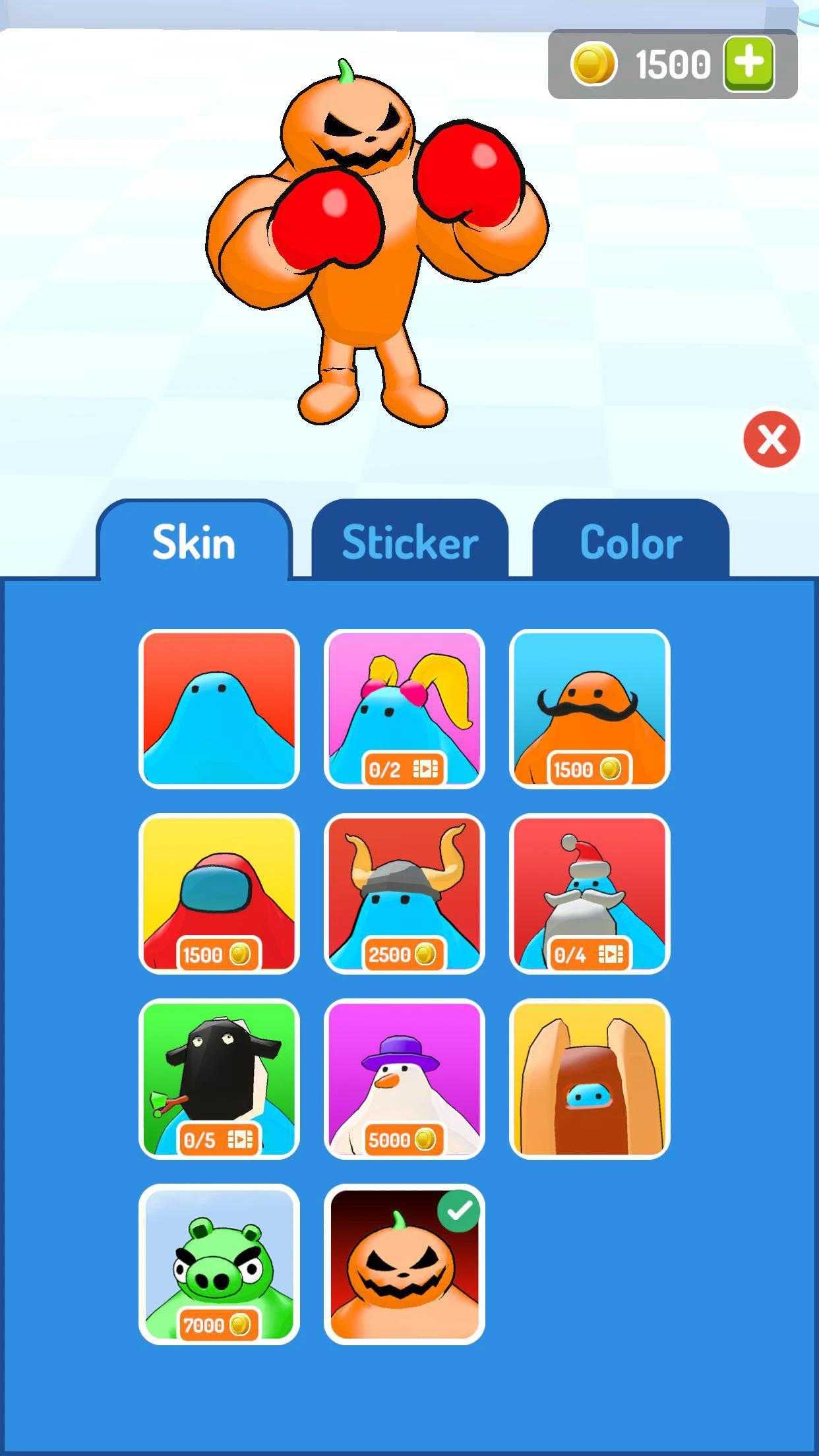Image resolution: width=819 pixels, height=1456 pixels.
Task: Unlock the black sheep skin with 0/5 videos
Action: [219, 1079]
